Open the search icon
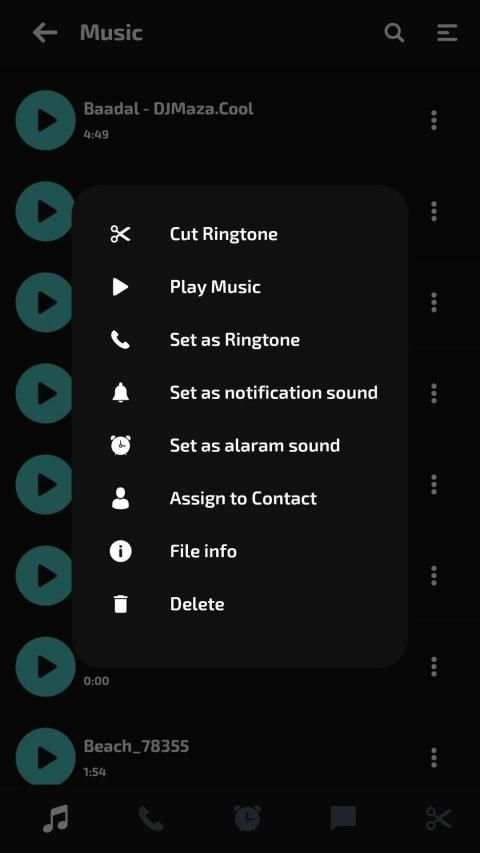The width and height of the screenshot is (480, 853). (x=394, y=33)
